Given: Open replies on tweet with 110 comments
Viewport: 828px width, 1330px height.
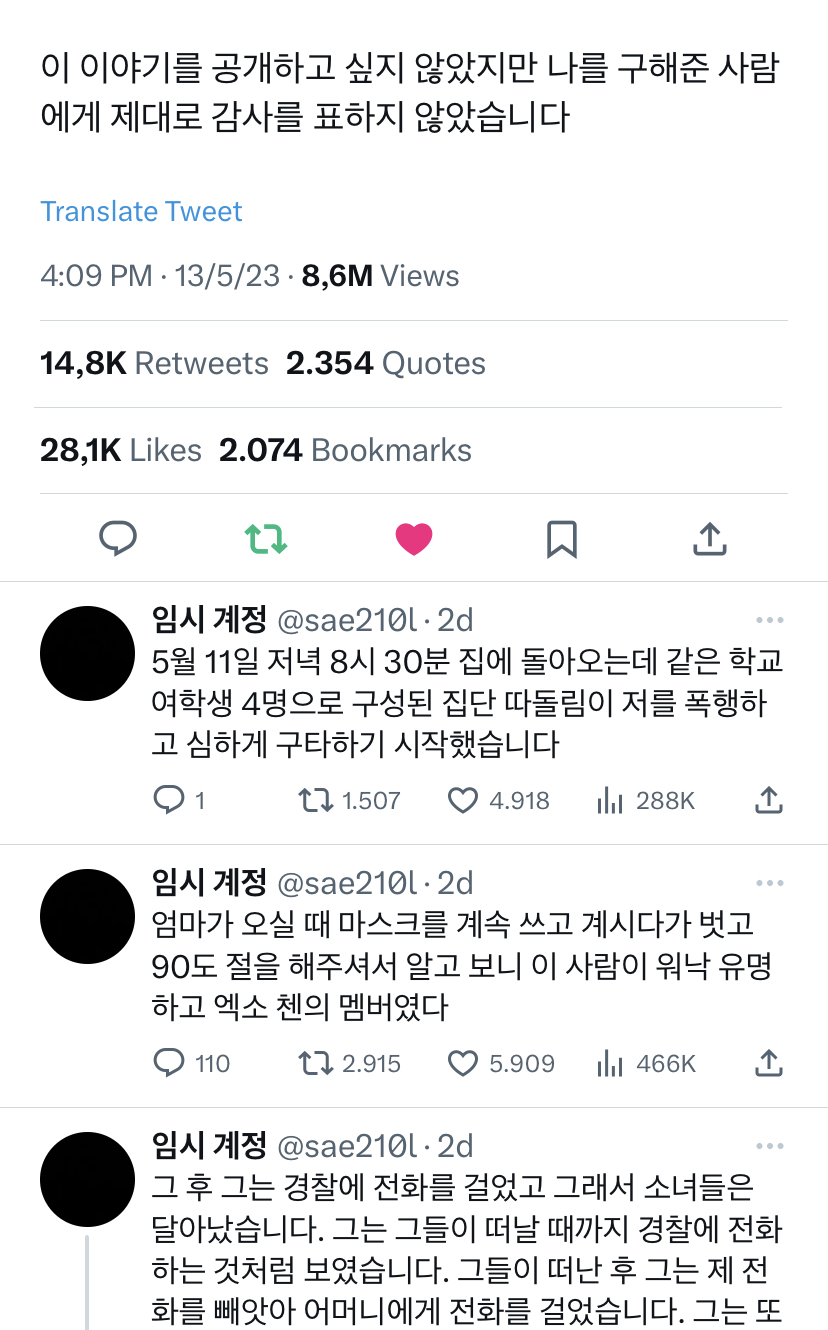Looking at the screenshot, I should click(169, 1063).
